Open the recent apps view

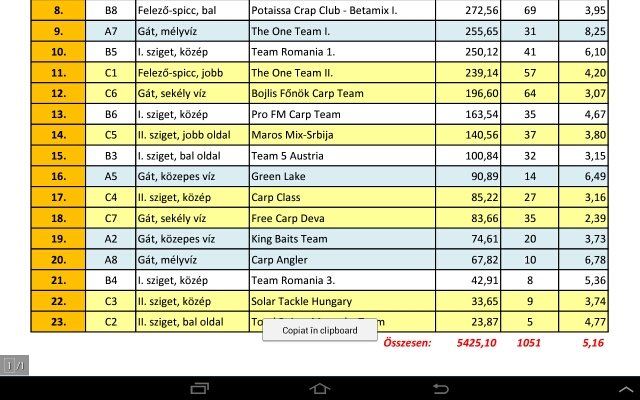click(200, 388)
